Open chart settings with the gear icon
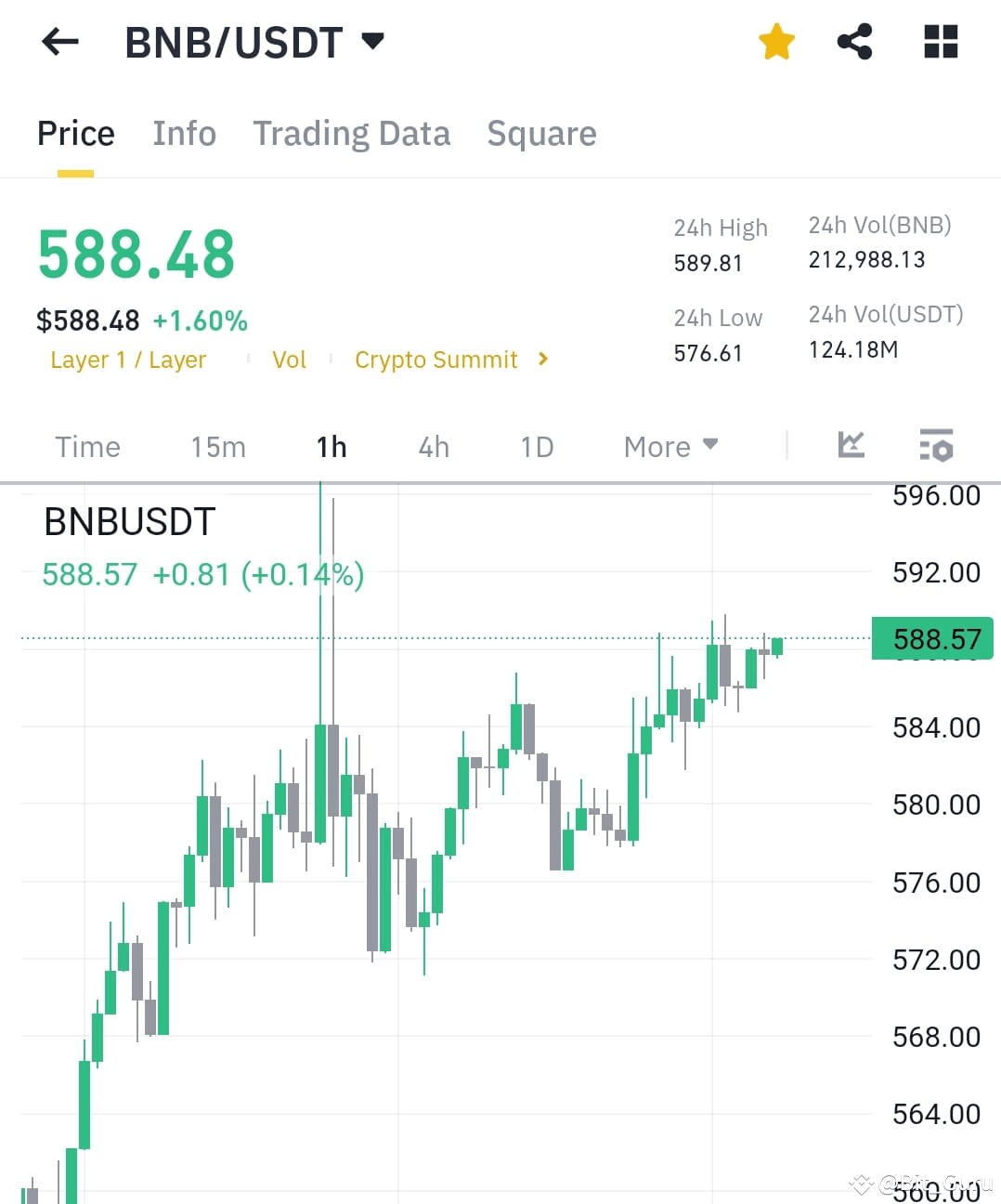Screen dimensions: 1001x1204 coord(936,447)
